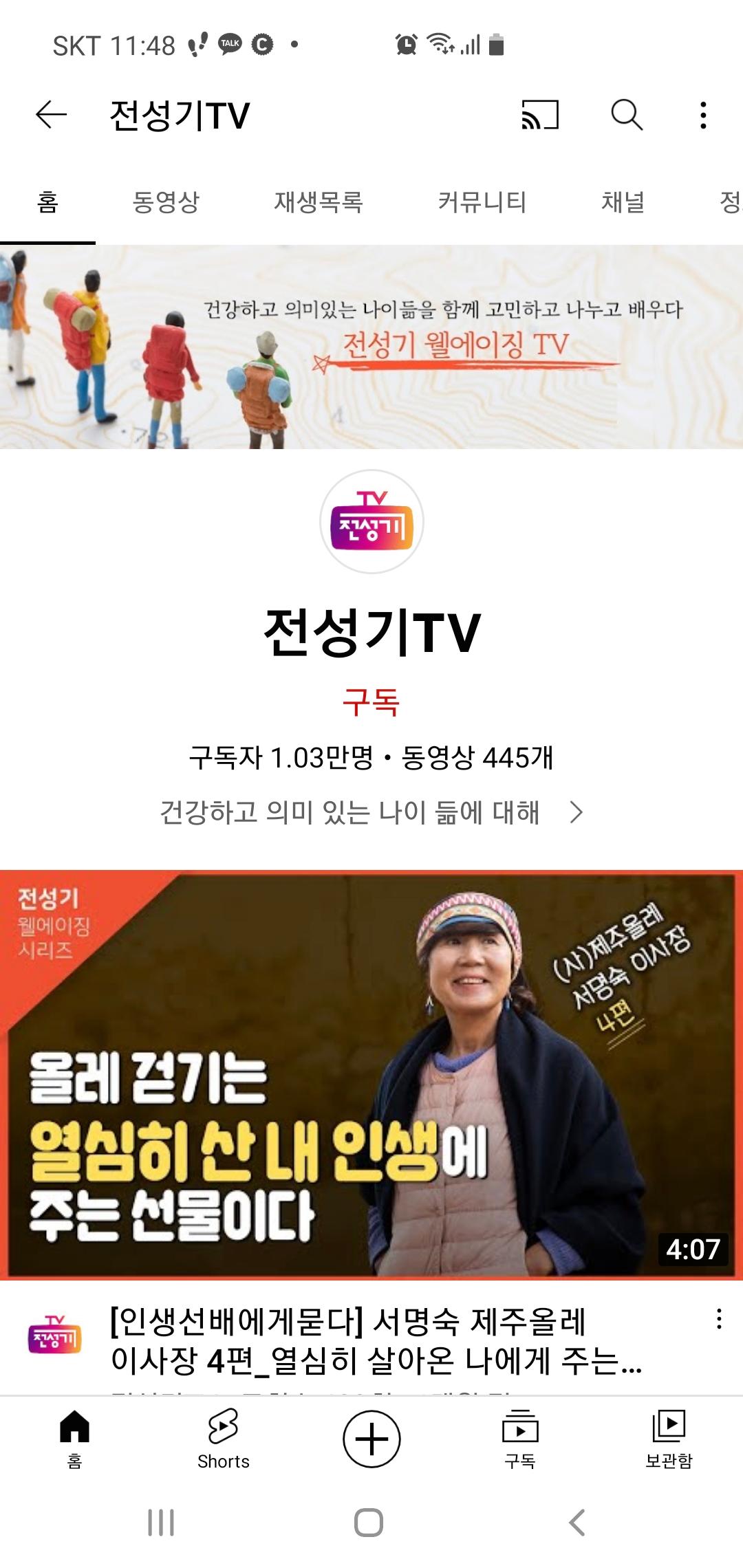Tap the plus create button
The width and height of the screenshot is (743, 1568).
(371, 1439)
